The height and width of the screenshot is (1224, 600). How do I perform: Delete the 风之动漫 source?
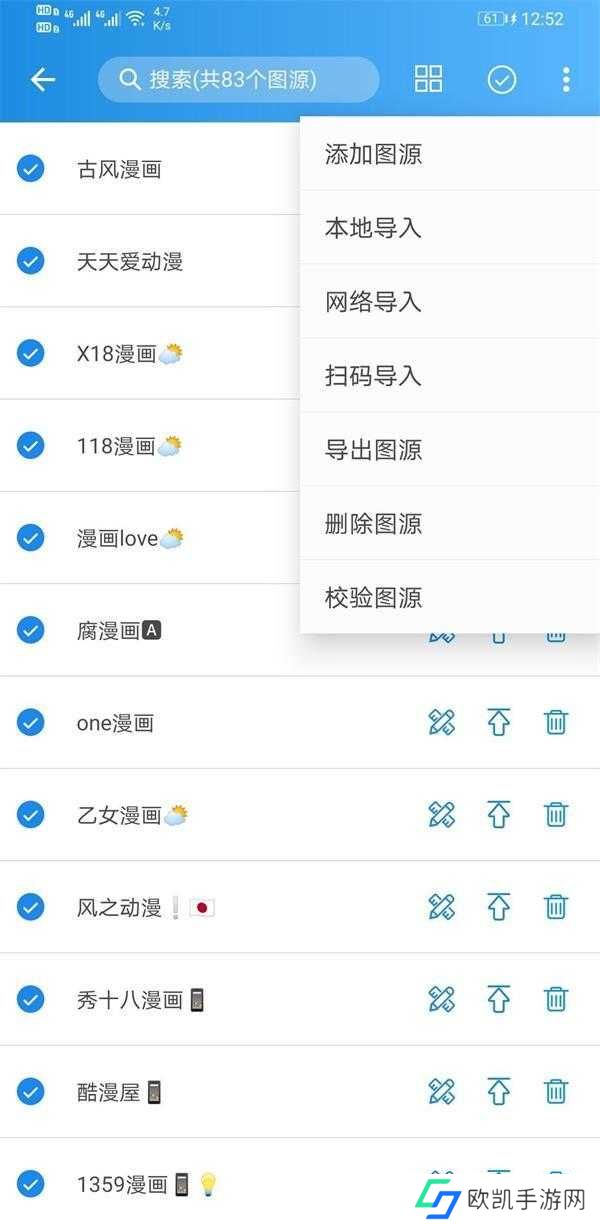556,907
